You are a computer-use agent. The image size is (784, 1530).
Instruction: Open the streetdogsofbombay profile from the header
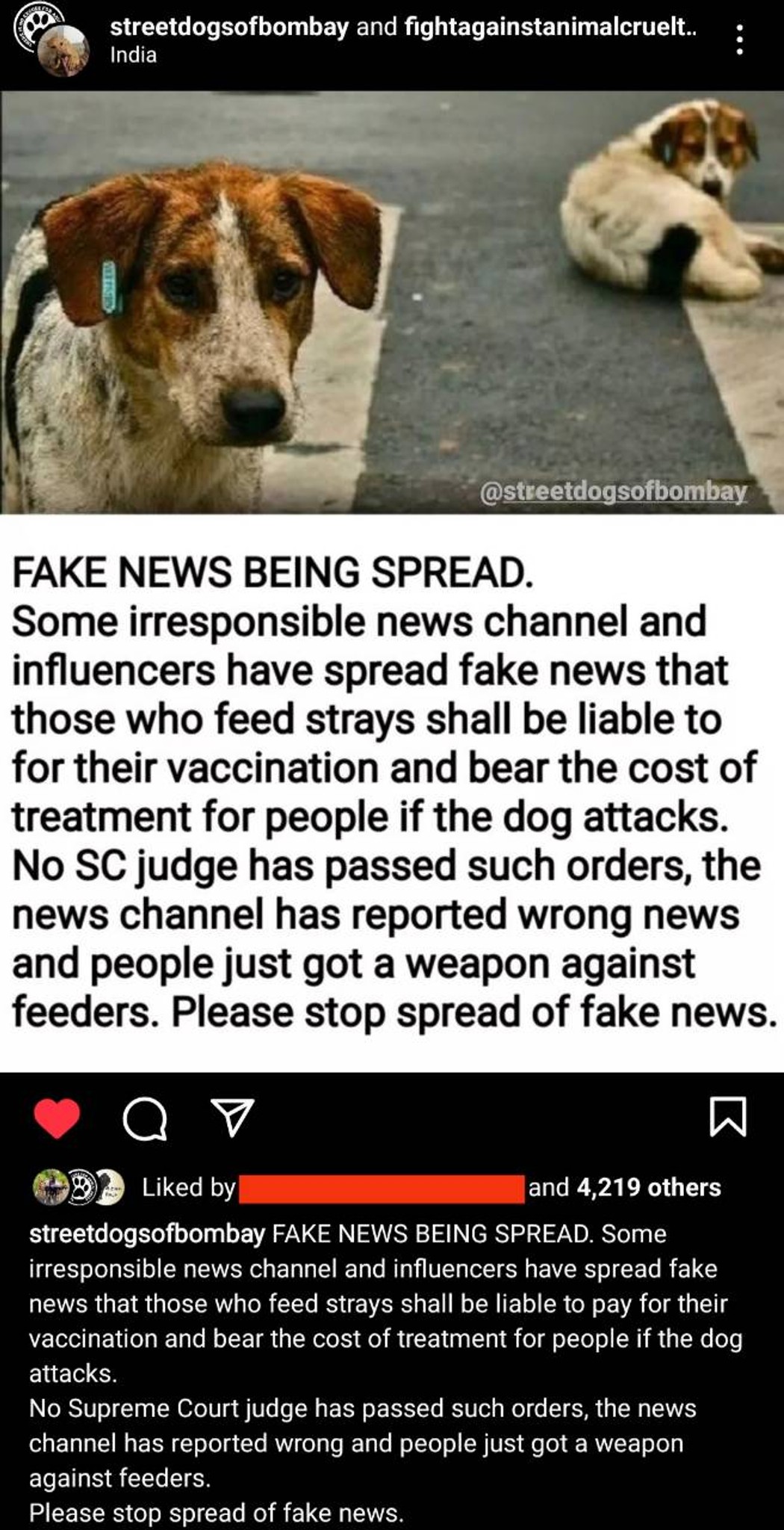[229, 28]
